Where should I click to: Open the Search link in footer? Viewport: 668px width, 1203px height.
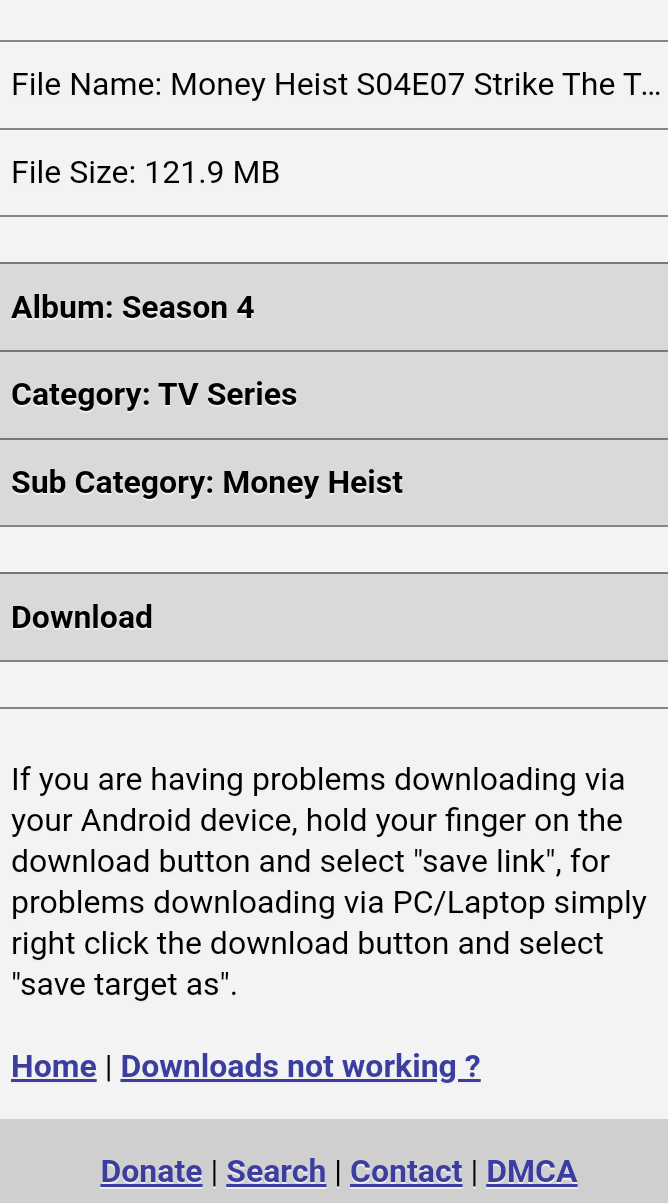276,1171
